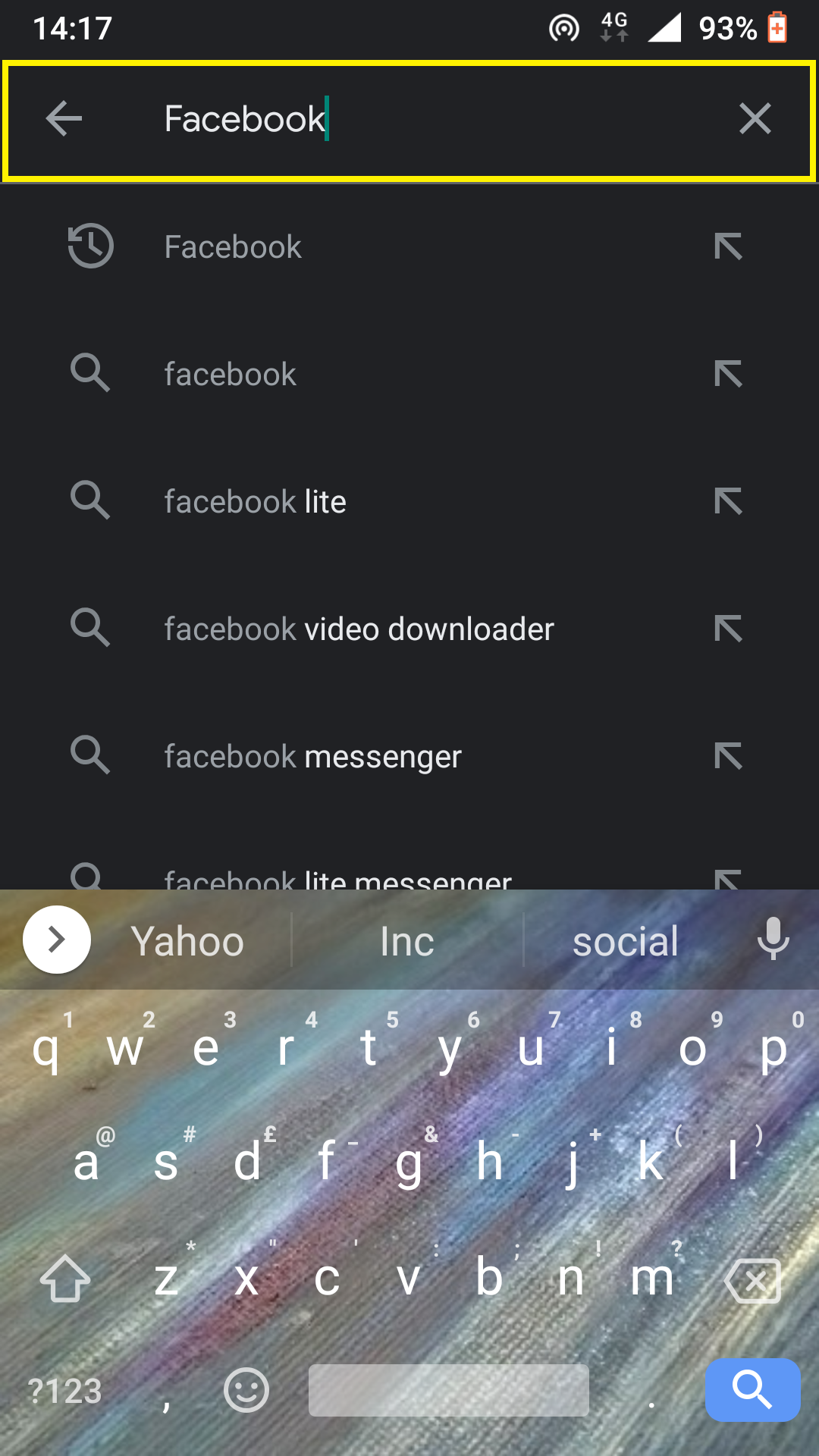Tap the Facebook text in the search bar
The width and height of the screenshot is (819, 1456).
click(x=243, y=119)
